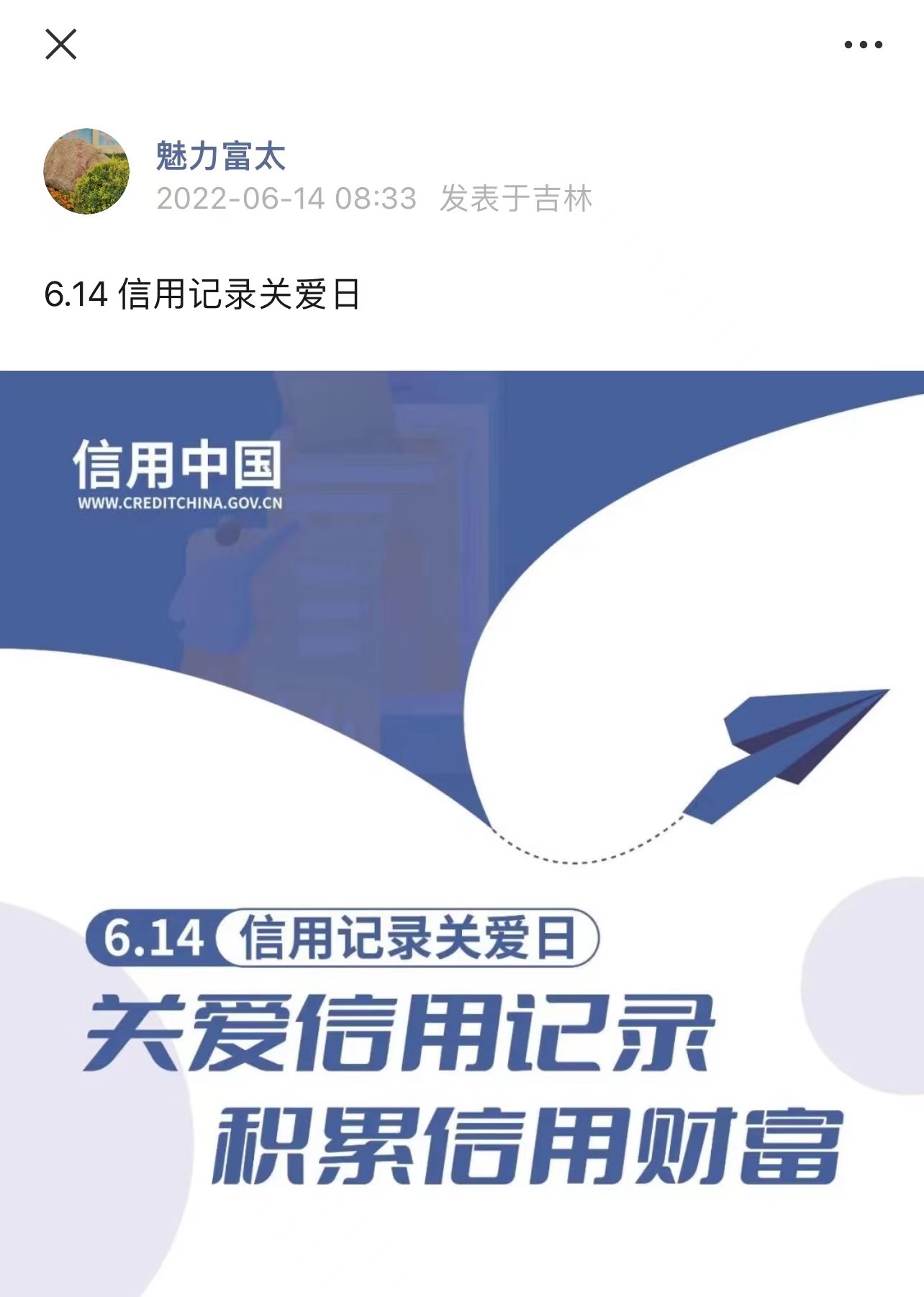Image resolution: width=924 pixels, height=1297 pixels.
Task: Open the three-dot overflow menu
Action: click(863, 45)
